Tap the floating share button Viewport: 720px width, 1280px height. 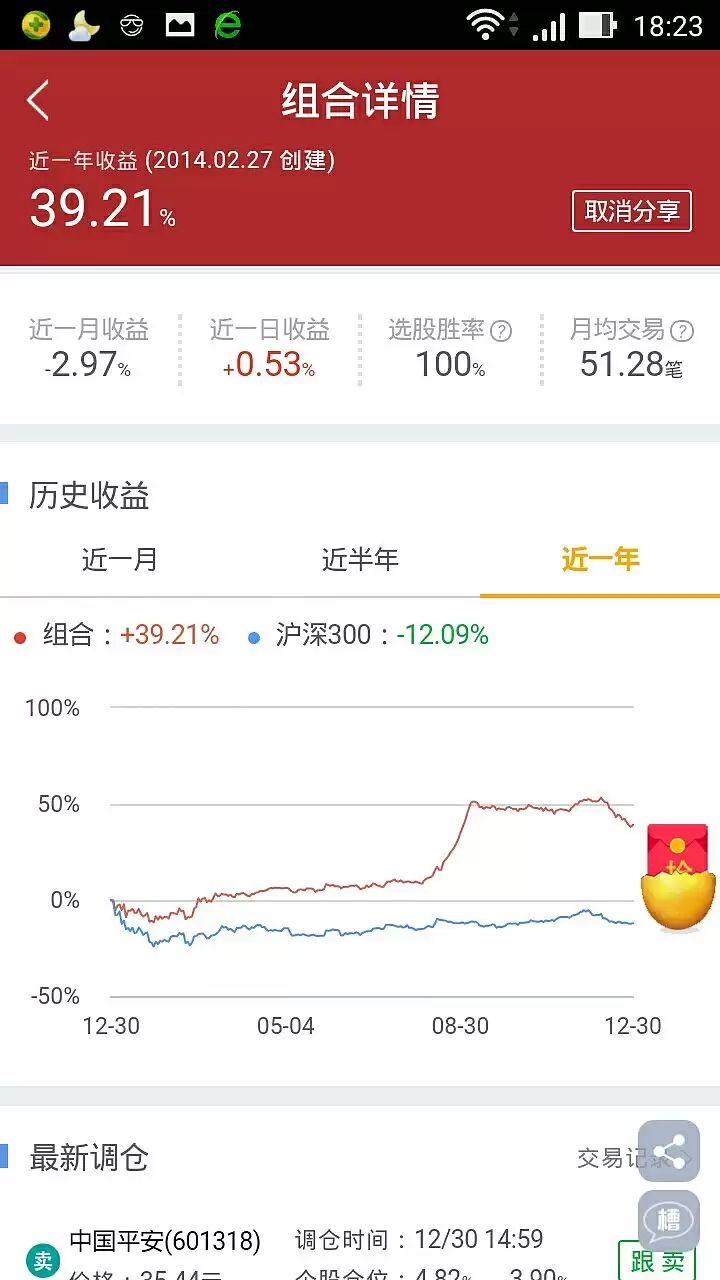pos(669,1151)
